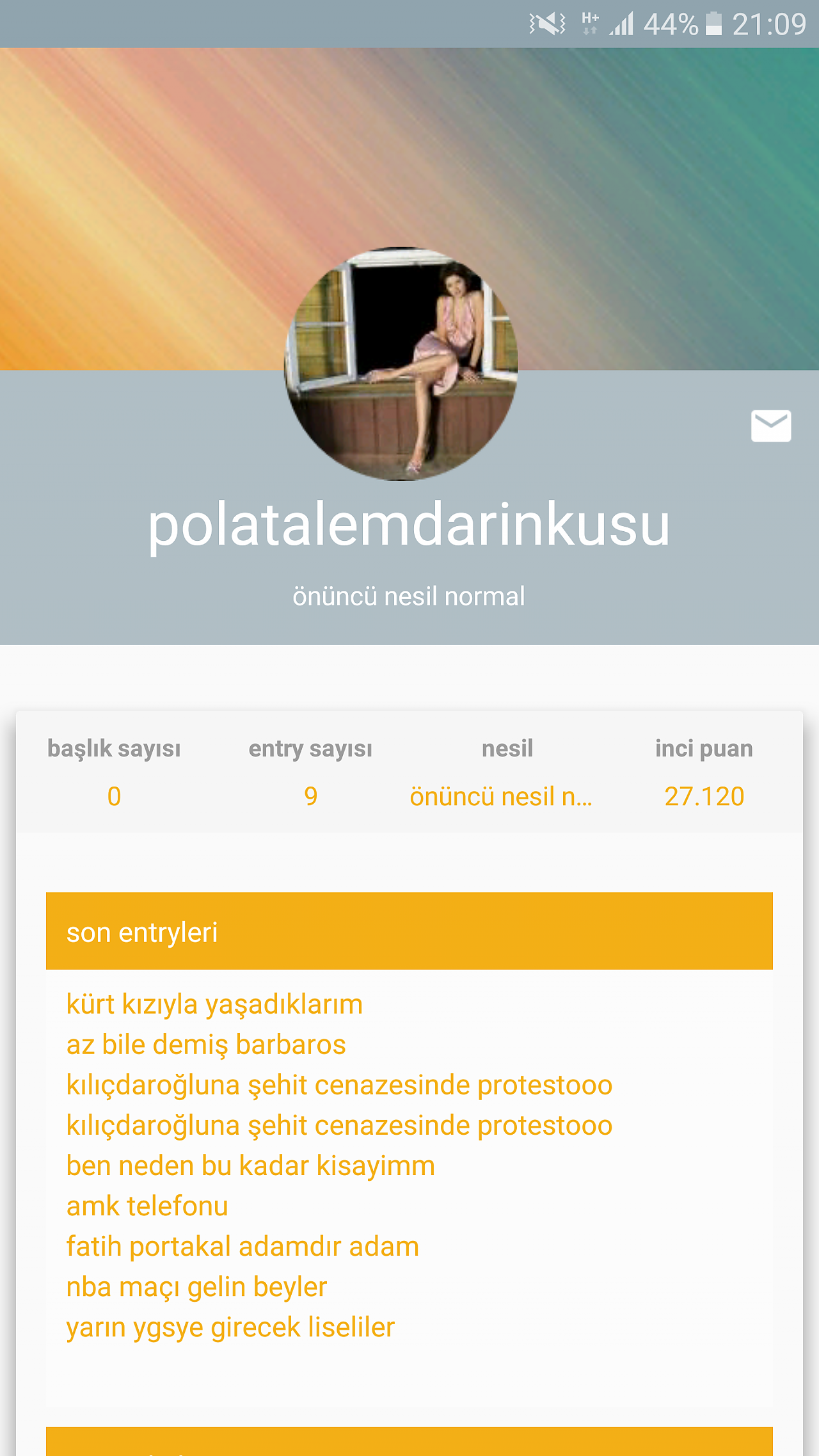The height and width of the screenshot is (1456, 819).
Task: Open entry 'kürt kızıyla yaşadıklarım'
Action: (214, 1004)
